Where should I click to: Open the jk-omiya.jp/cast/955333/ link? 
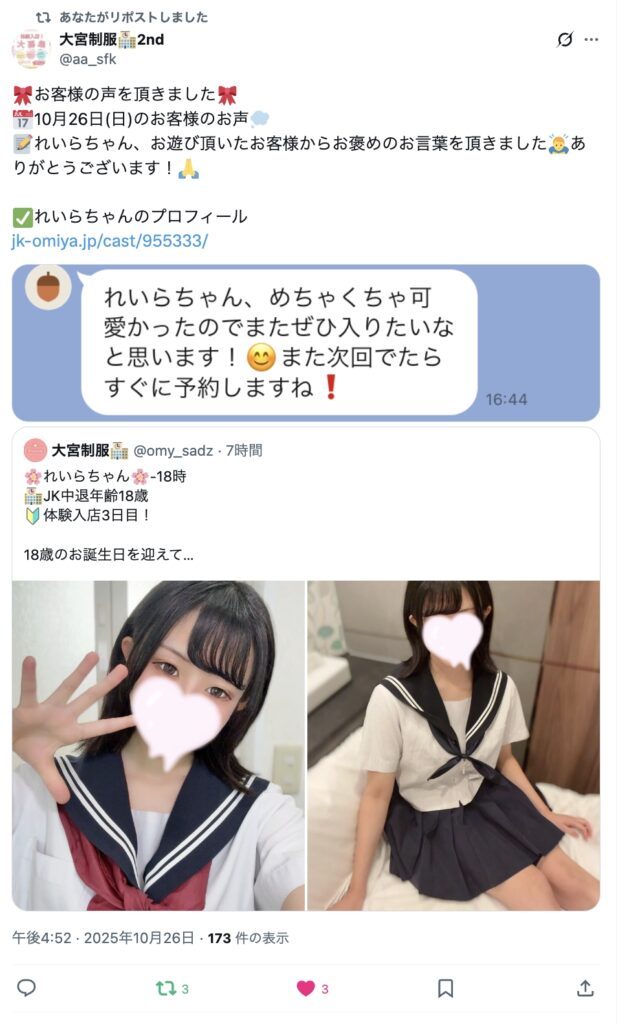(110, 241)
